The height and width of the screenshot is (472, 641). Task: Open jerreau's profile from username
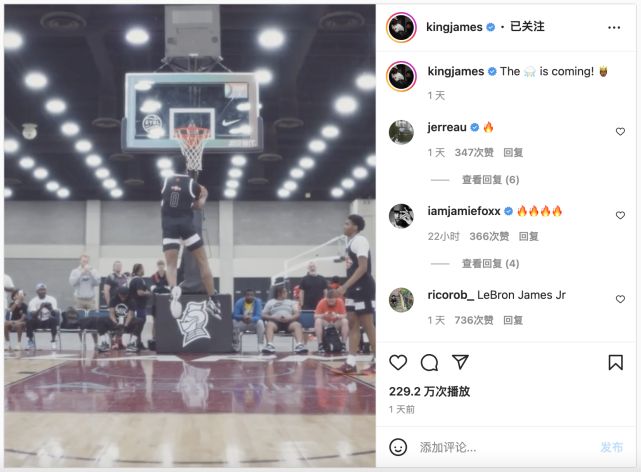(447, 128)
